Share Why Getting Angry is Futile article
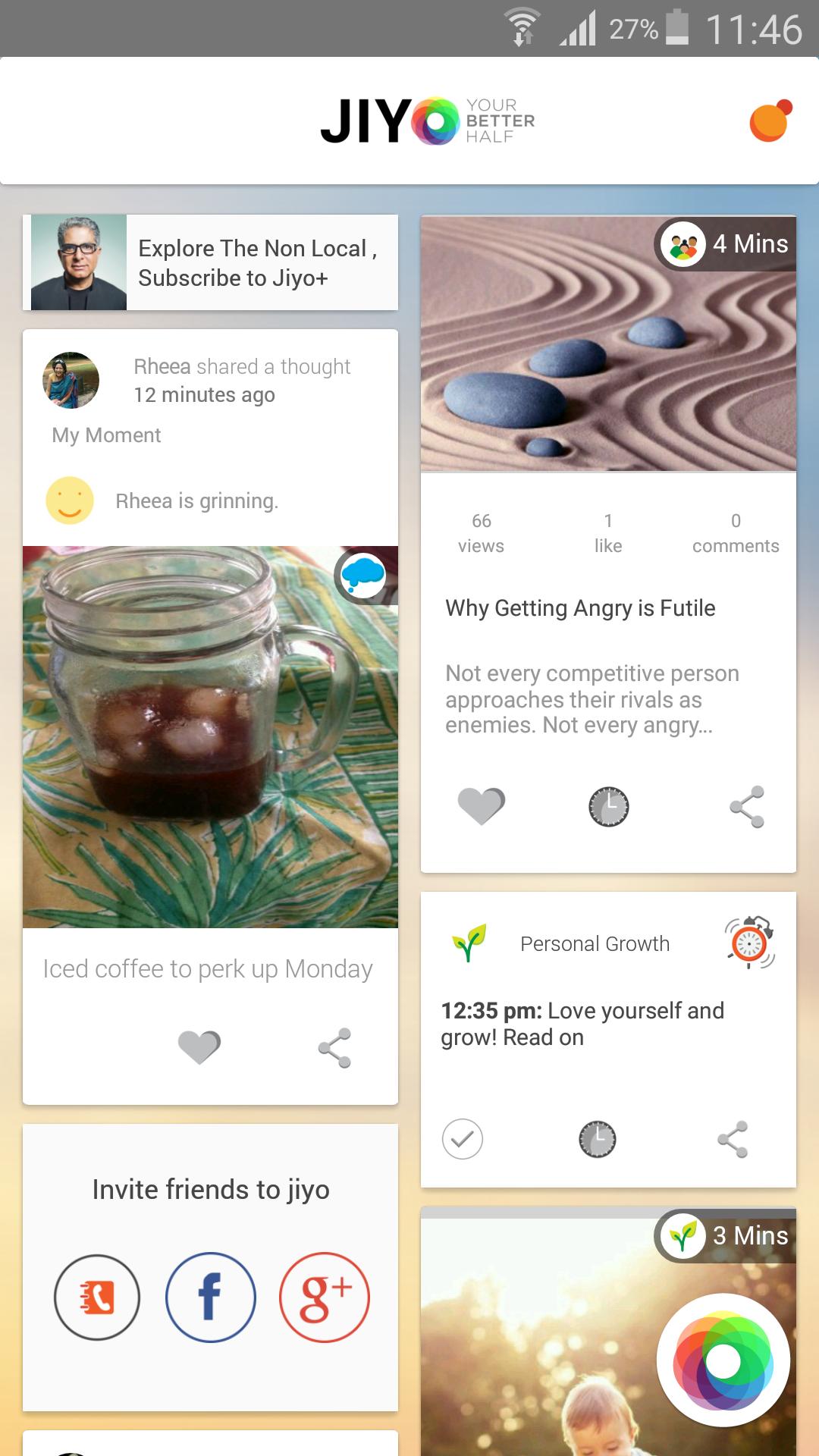 (747, 807)
